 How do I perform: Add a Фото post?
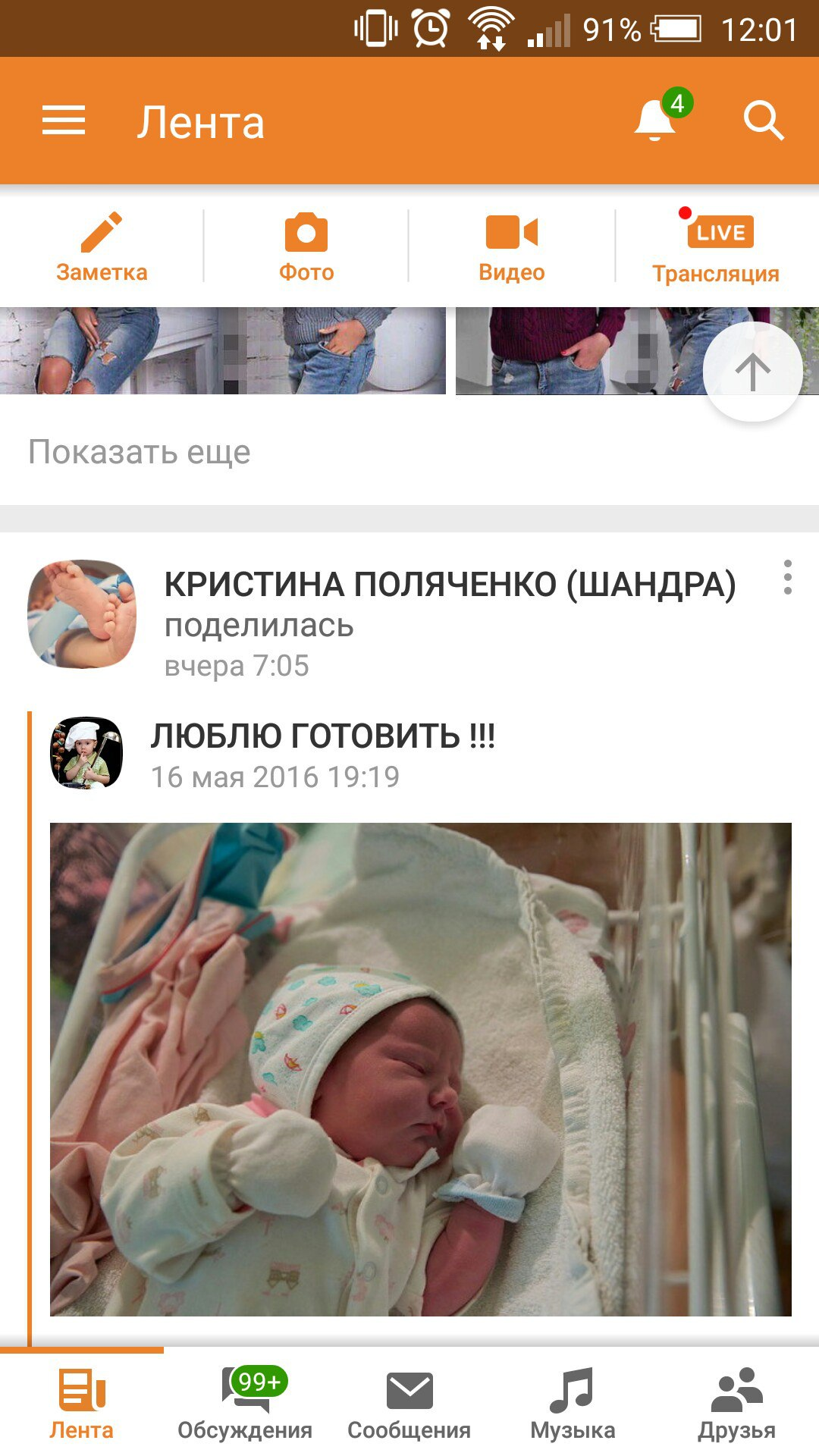pyautogui.click(x=306, y=247)
